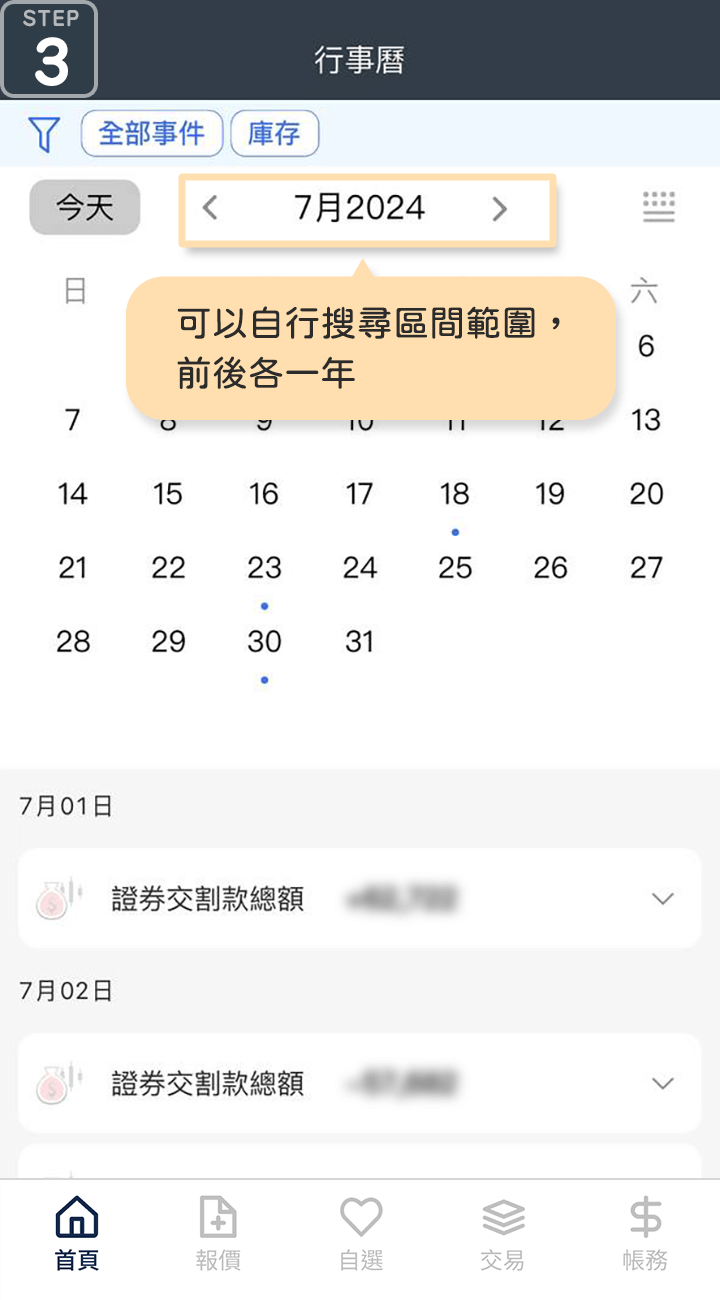Expand the 7月02日 證券交割款總額 row

tap(662, 1083)
